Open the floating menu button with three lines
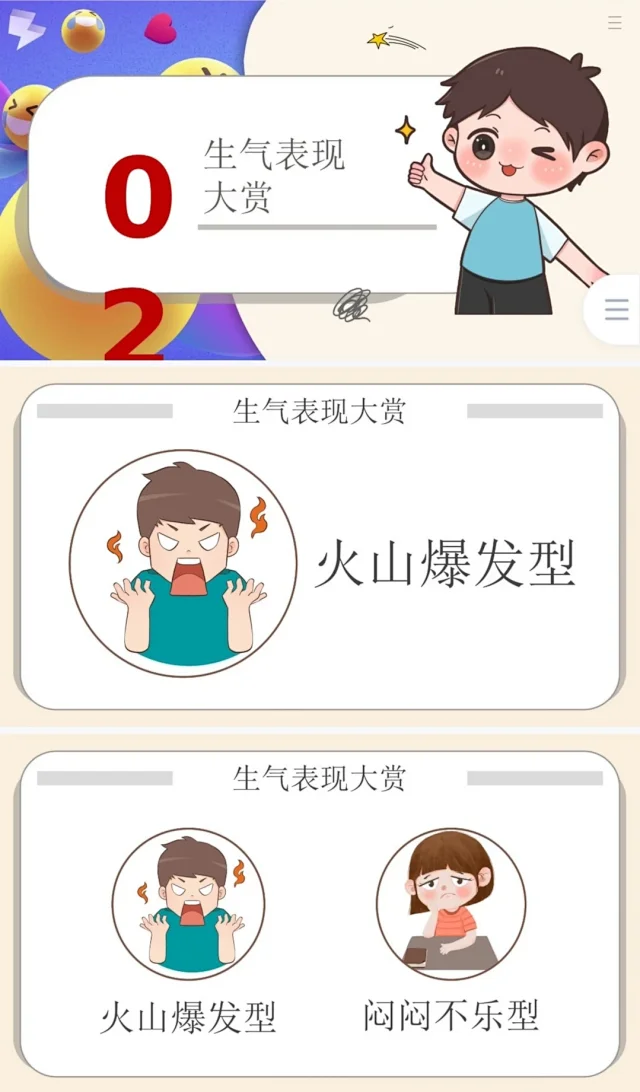Image resolution: width=640 pixels, height=1092 pixels. point(616,310)
